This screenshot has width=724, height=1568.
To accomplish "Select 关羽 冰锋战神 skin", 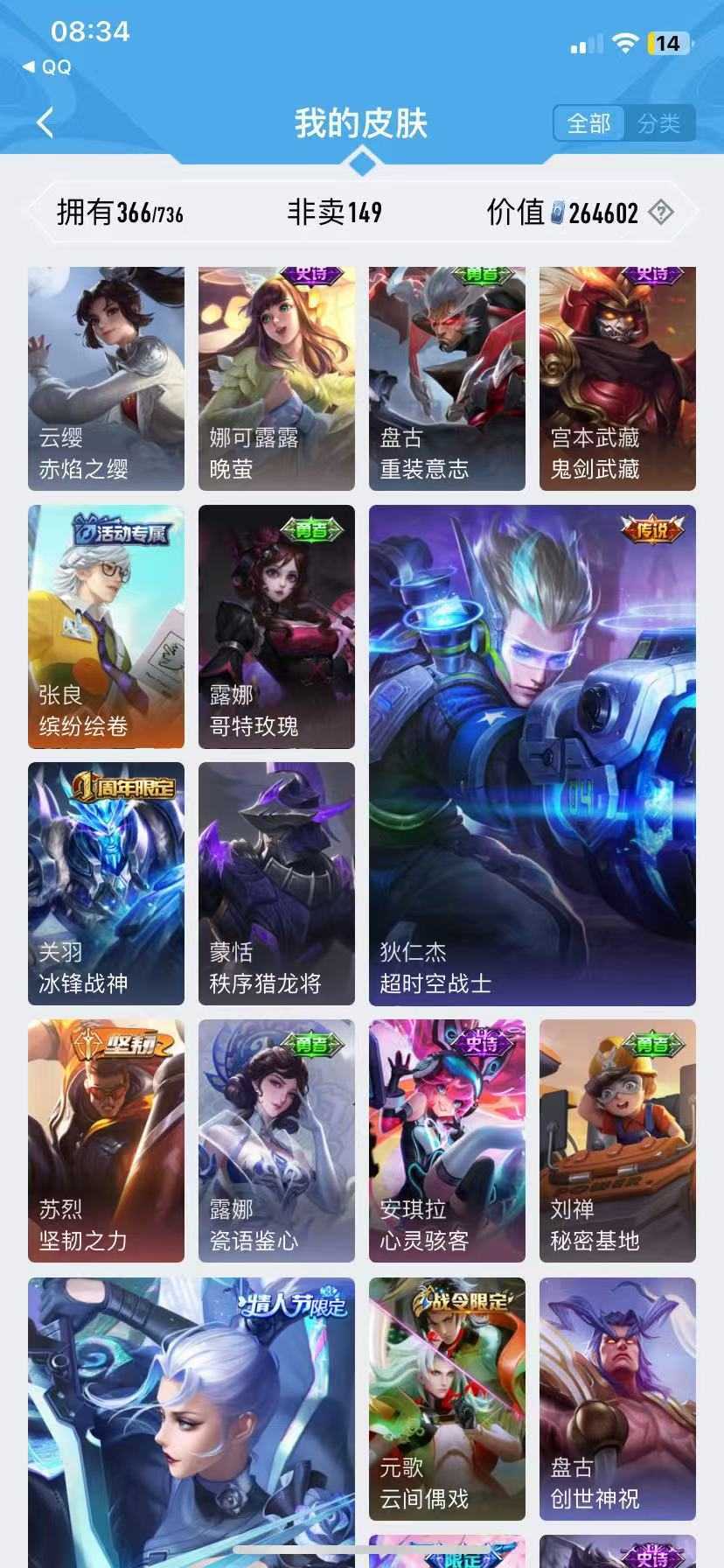I will [106, 884].
